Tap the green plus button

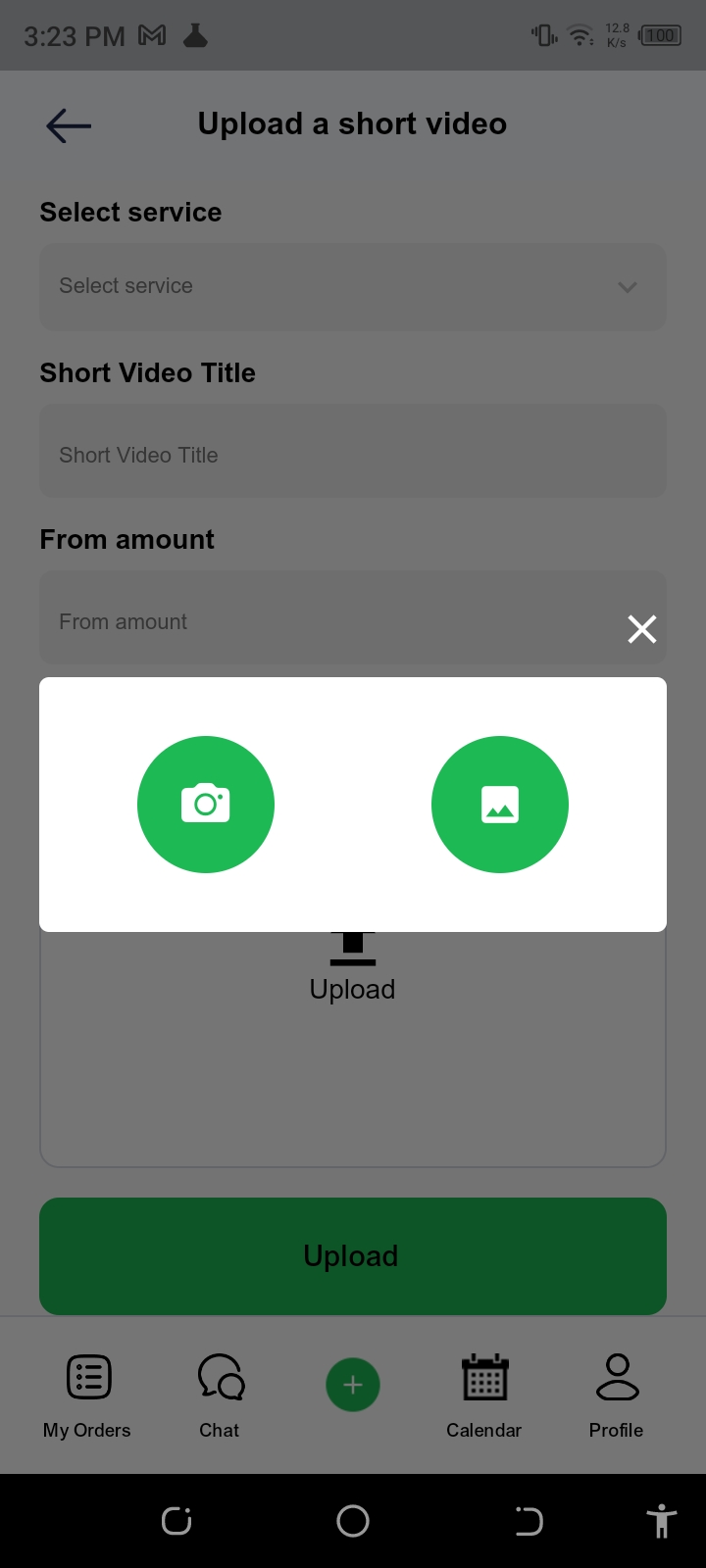353,1385
